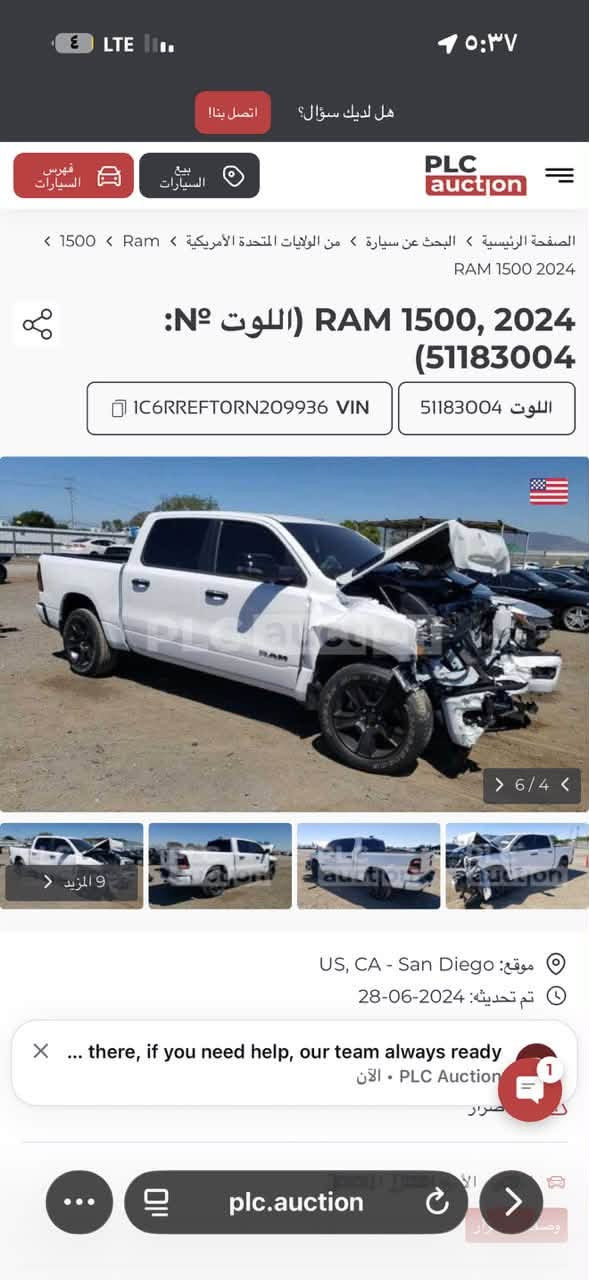Go to the 'Ram' breadcrumb link
589x1280 pixels.
coord(141,241)
